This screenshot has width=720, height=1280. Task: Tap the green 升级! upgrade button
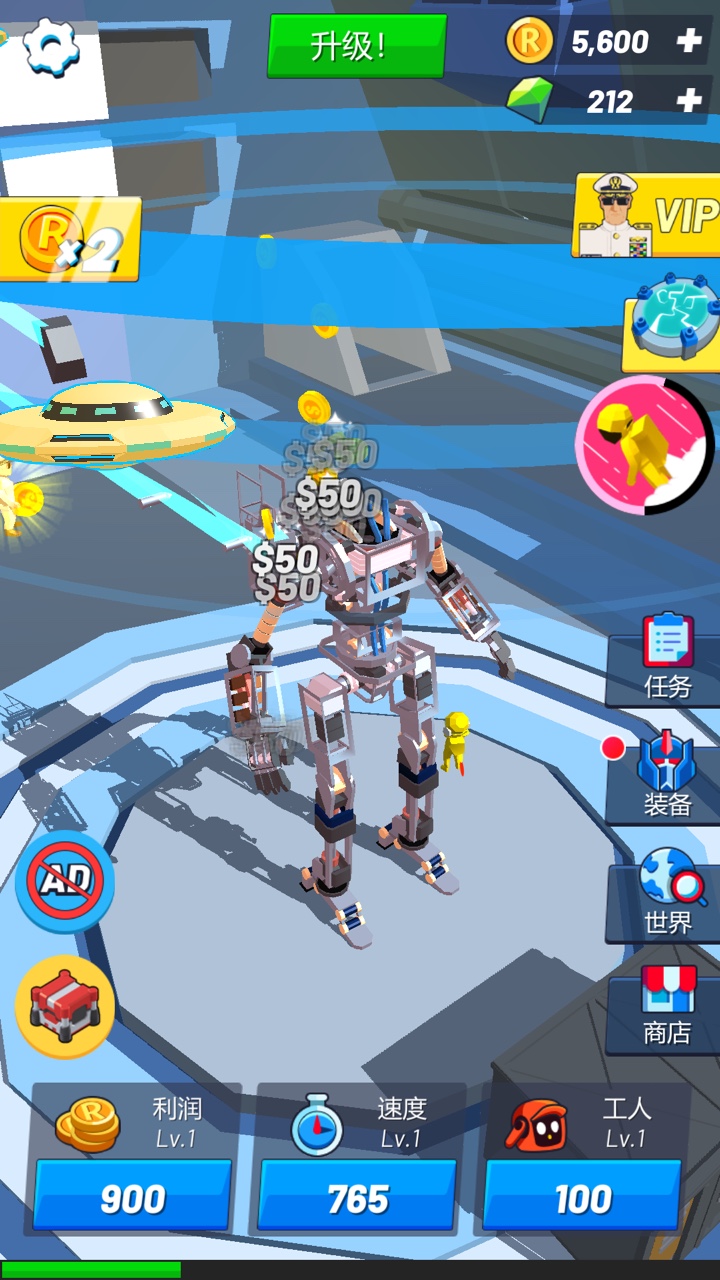click(x=356, y=46)
